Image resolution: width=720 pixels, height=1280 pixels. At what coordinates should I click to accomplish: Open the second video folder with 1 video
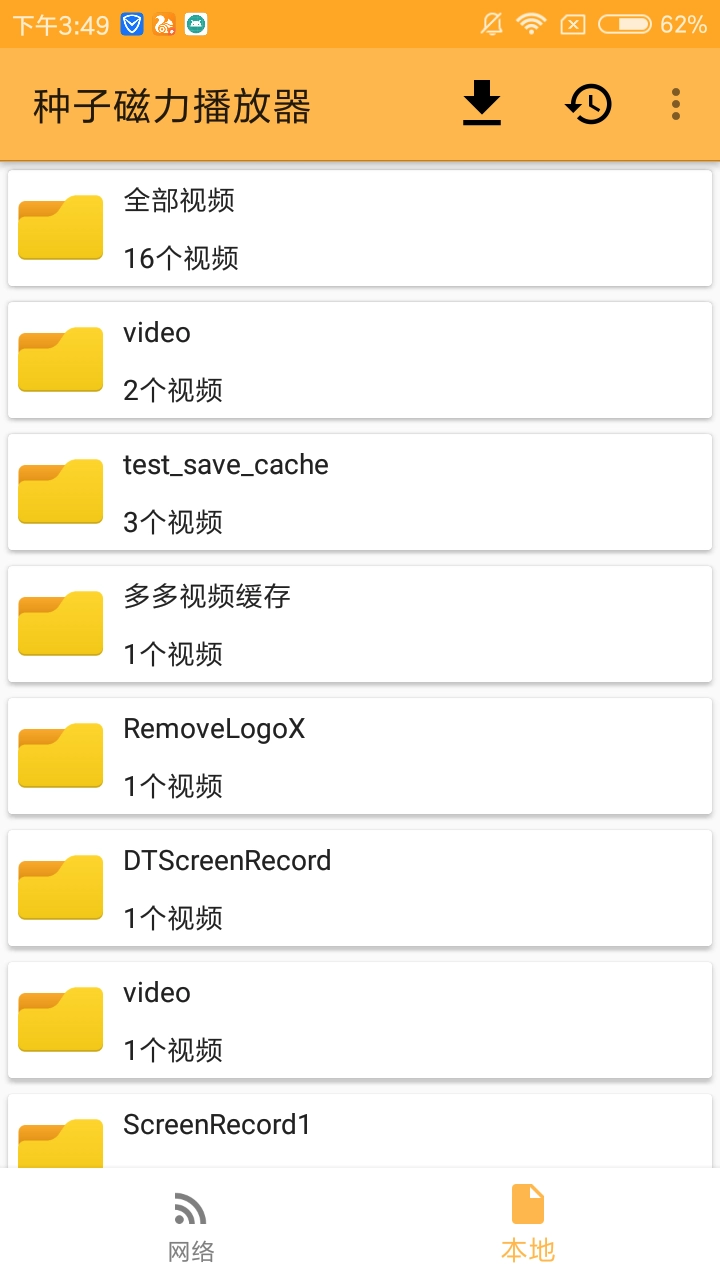[360, 1019]
